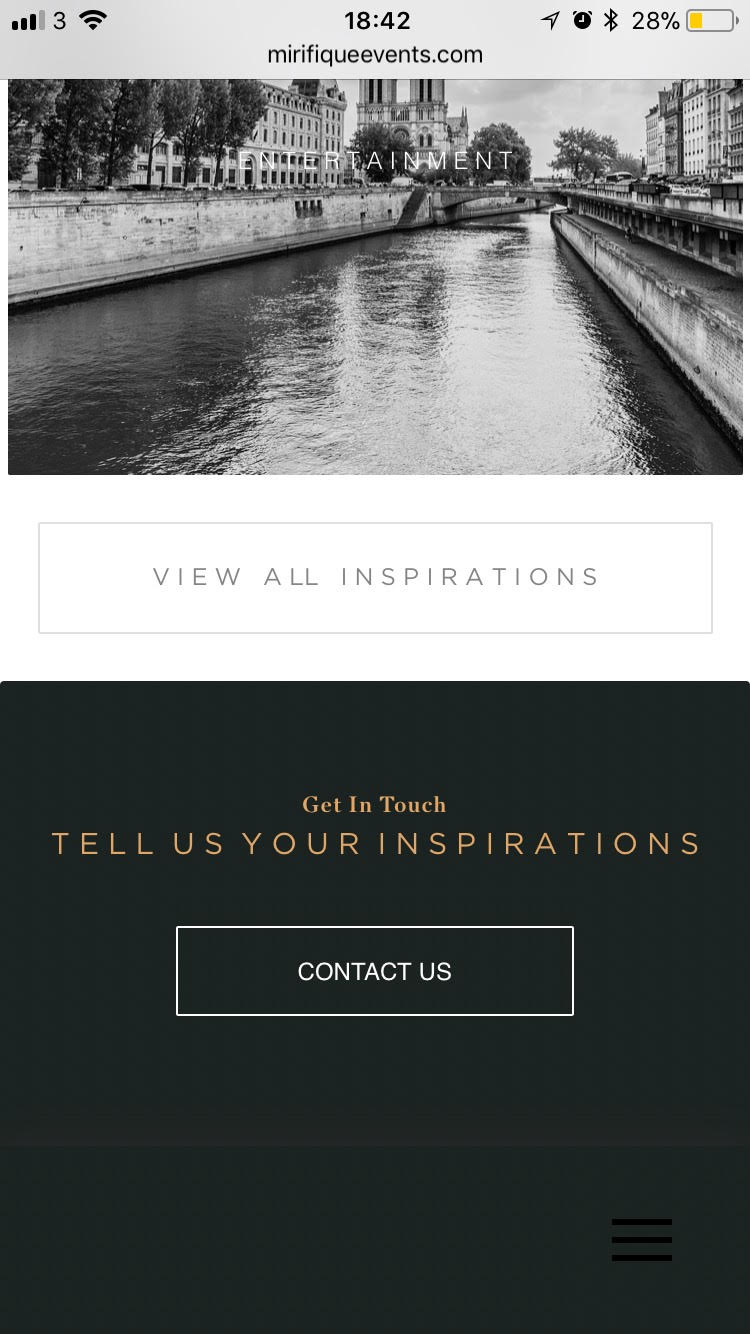Select the Contact Us button
This screenshot has height=1334, width=750.
point(375,971)
